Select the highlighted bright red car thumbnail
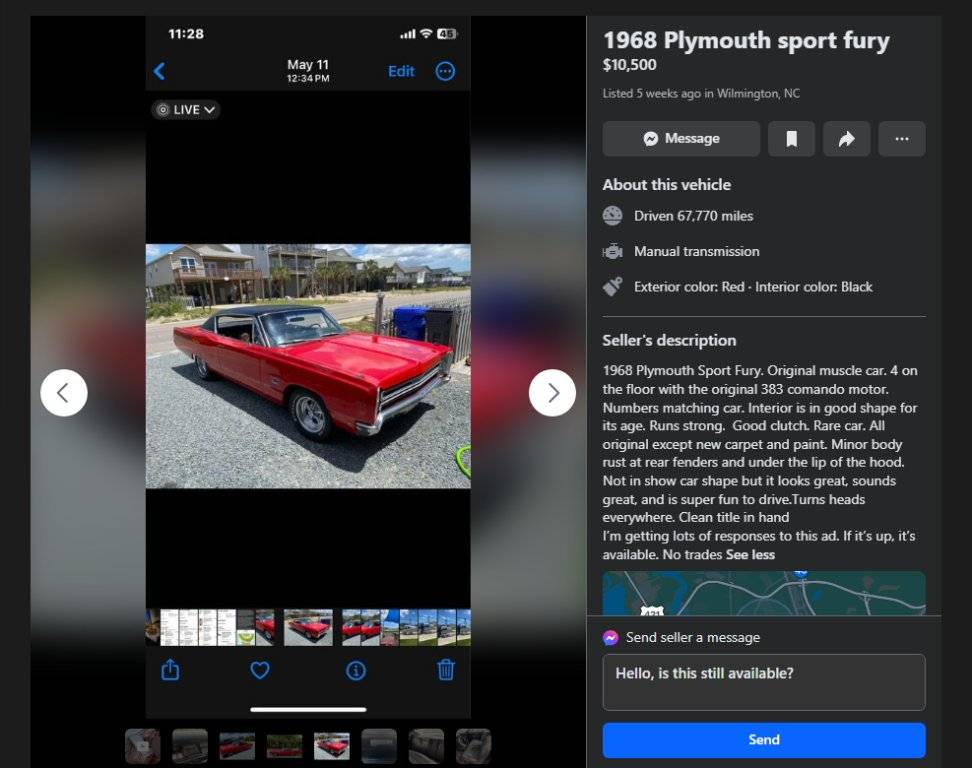Viewport: 972px width, 768px height. pos(331,746)
